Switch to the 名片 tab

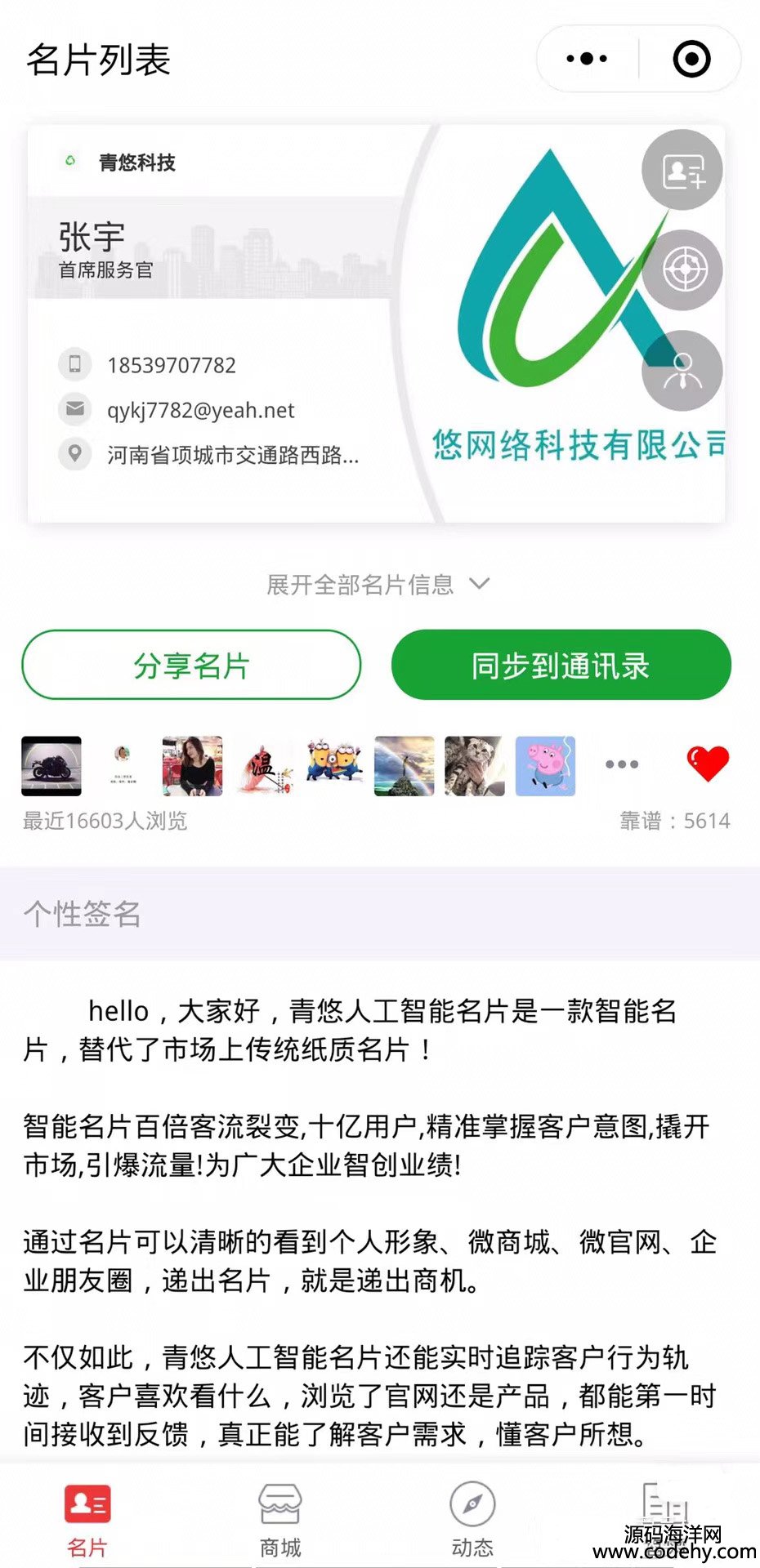(87, 1519)
